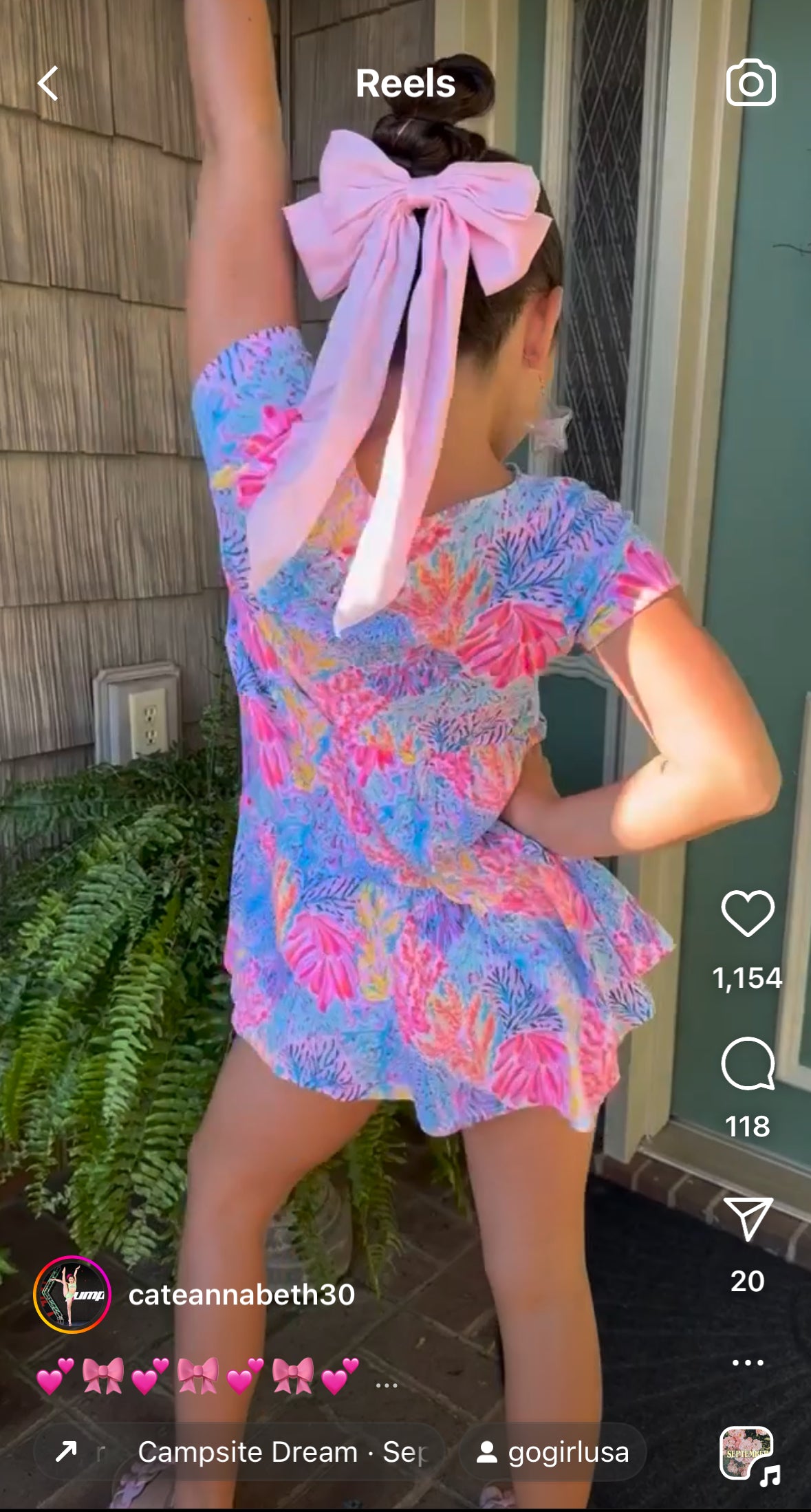Image resolution: width=811 pixels, height=1512 pixels.
Task: Share this reel via the paper plane
Action: click(748, 1219)
